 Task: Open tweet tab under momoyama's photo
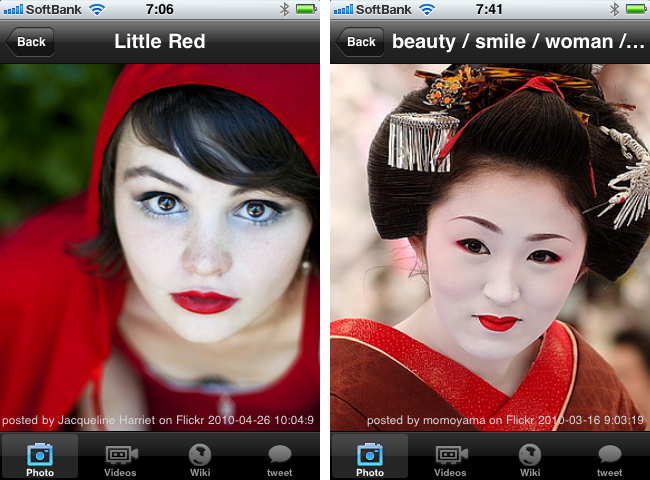point(610,458)
